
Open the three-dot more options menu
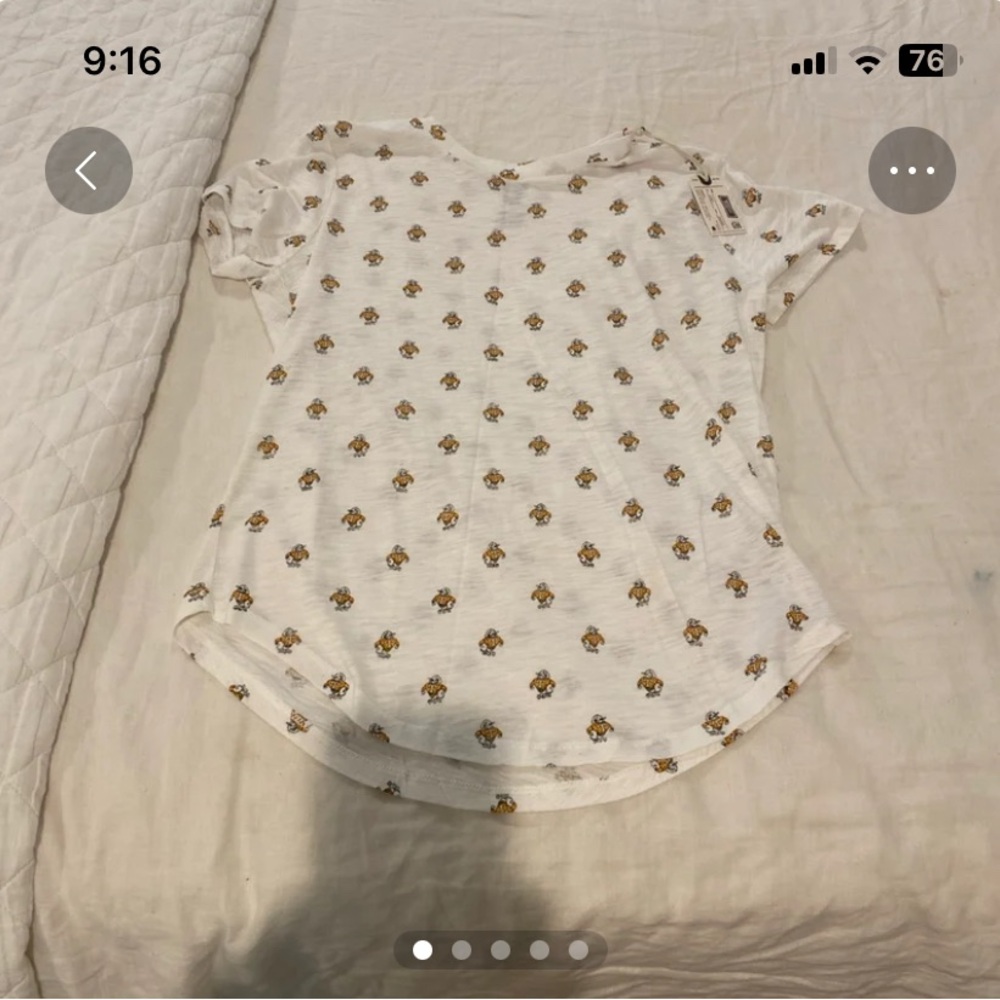click(x=911, y=171)
